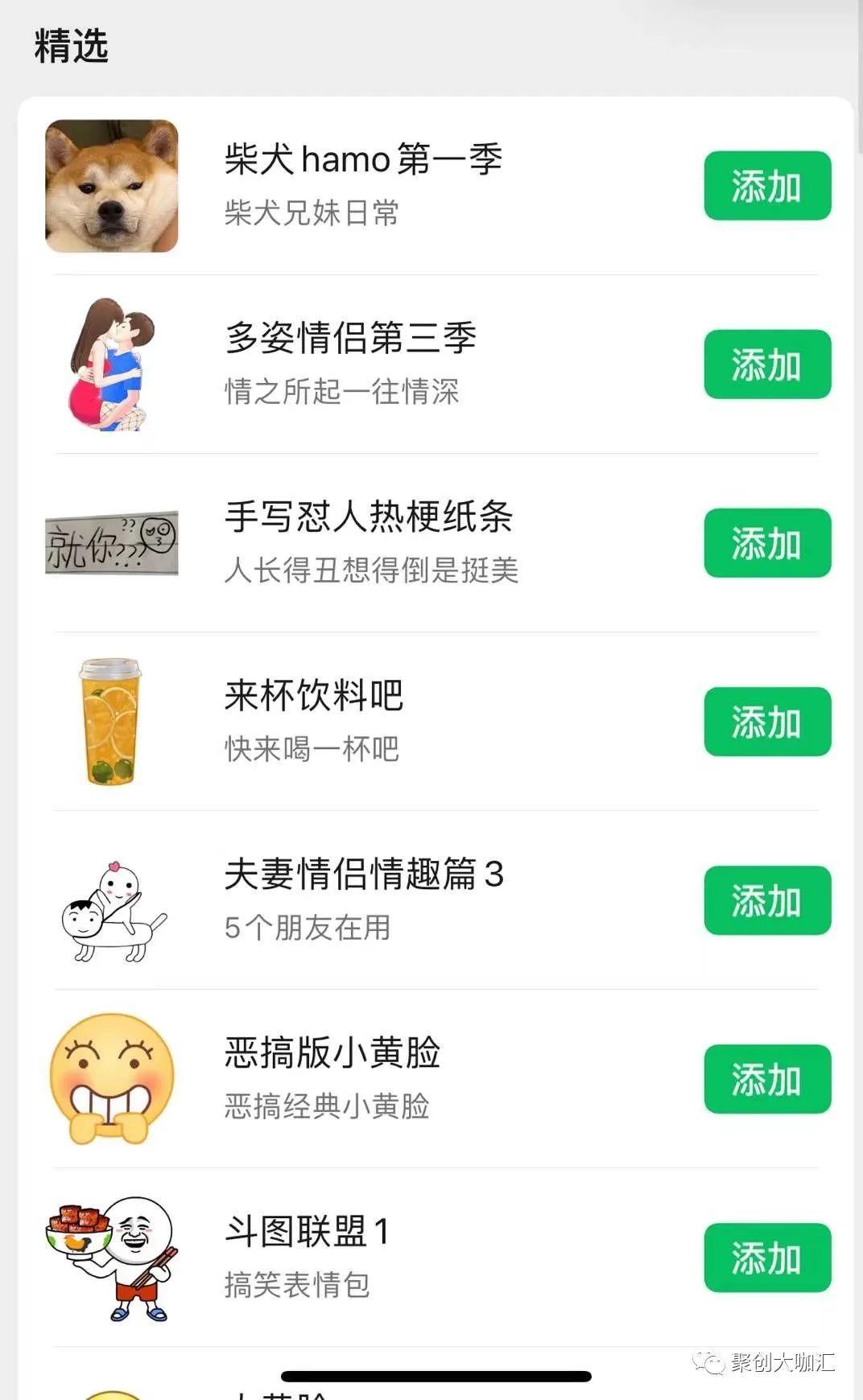View the 多姿情侣第三季 sticker pack
863x1400 pixels.
click(x=351, y=338)
